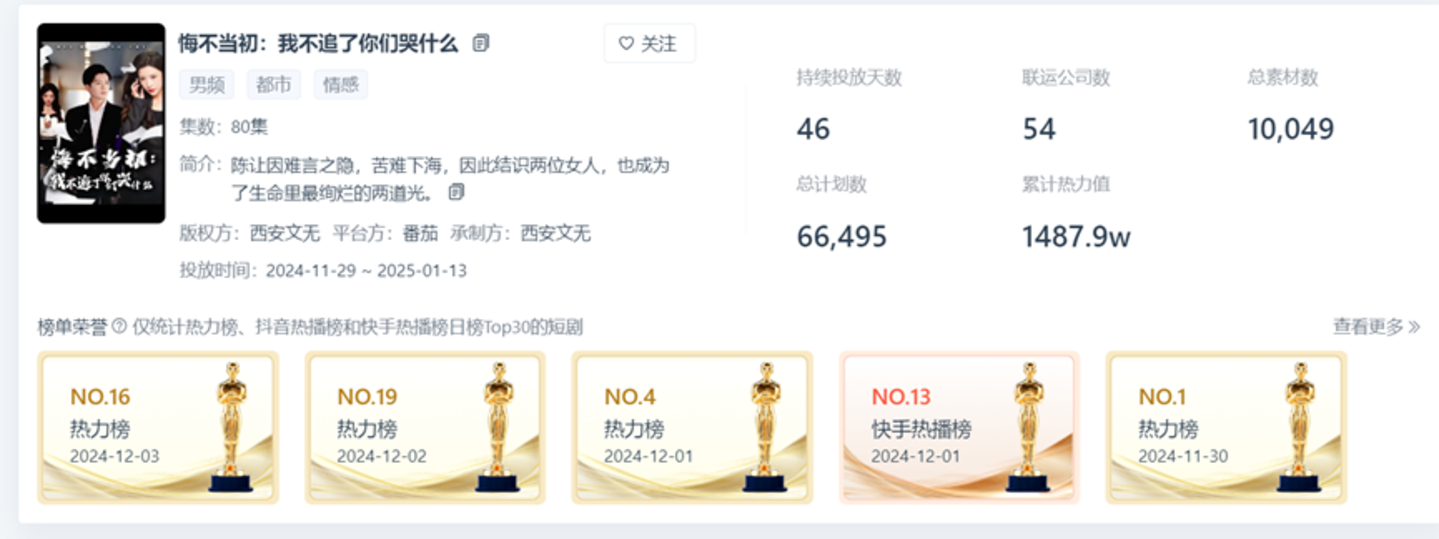Open 查看更多 to see more honors
This screenshot has width=1439, height=539.
1376,327
